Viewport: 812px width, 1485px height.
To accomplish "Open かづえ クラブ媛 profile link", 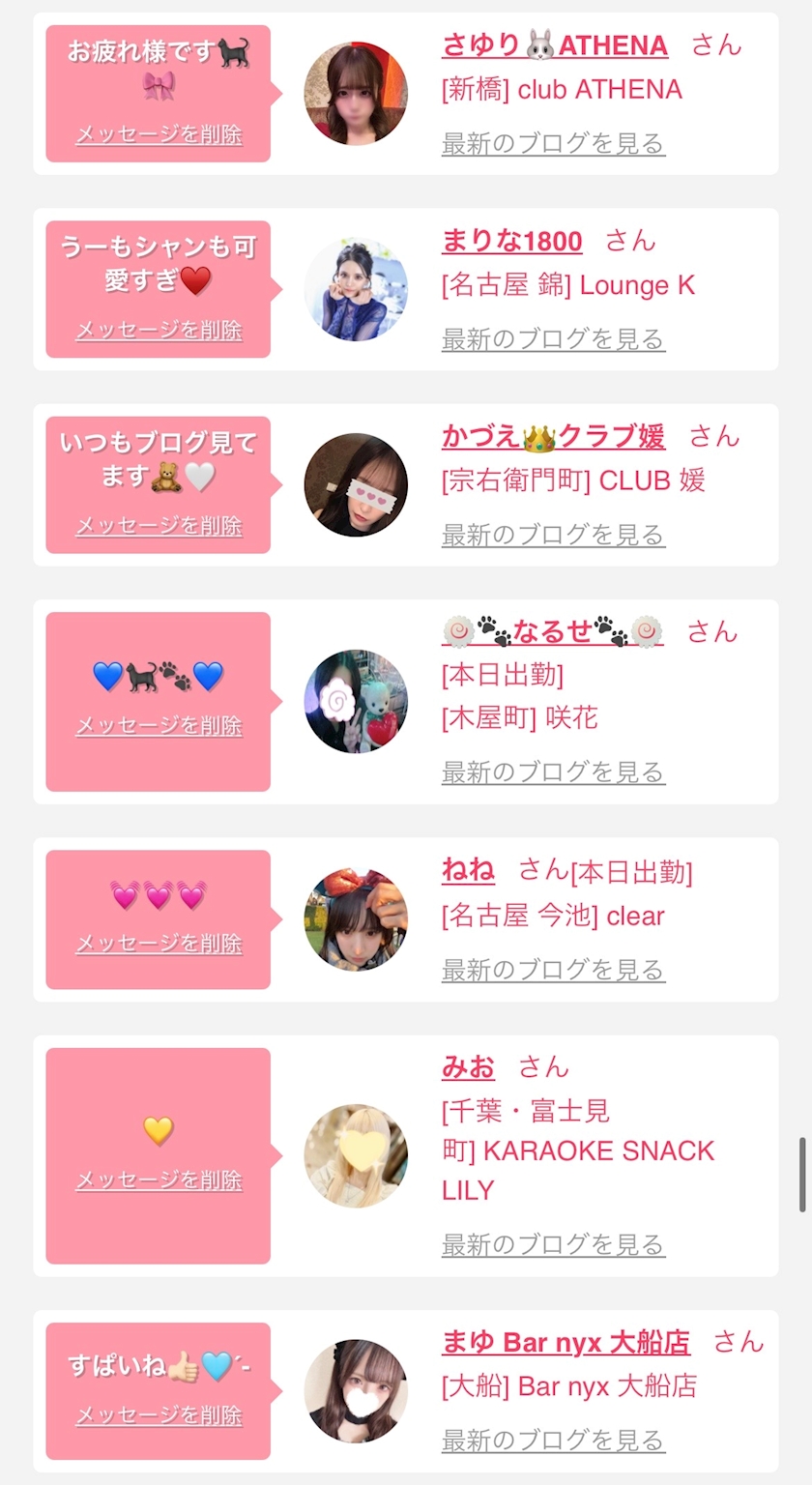I will 554,436.
